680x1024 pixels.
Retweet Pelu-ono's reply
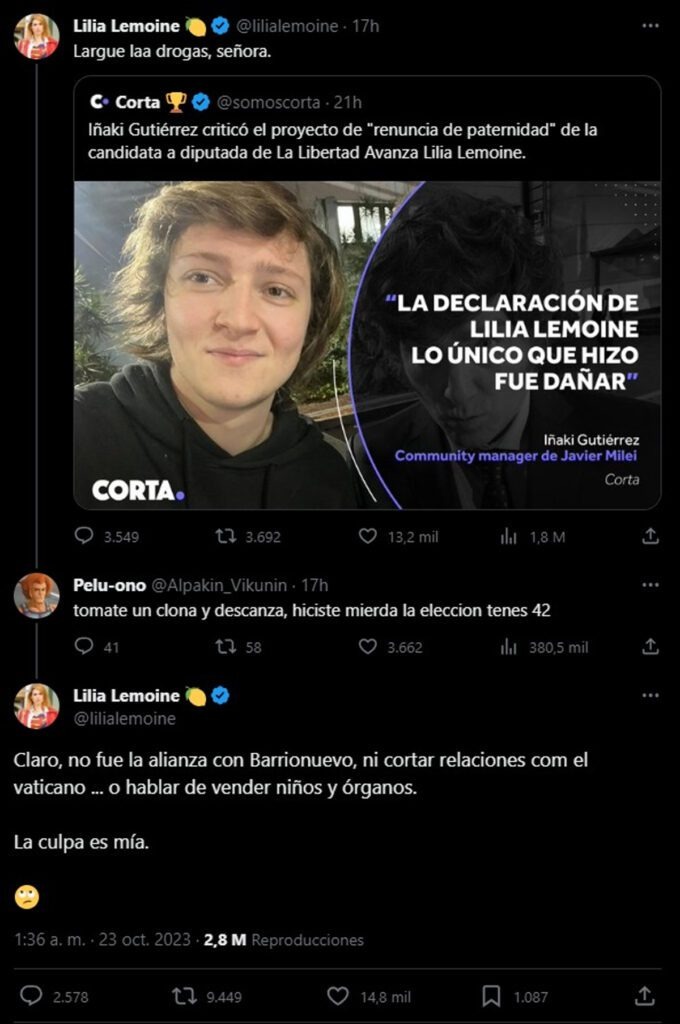tap(226, 647)
